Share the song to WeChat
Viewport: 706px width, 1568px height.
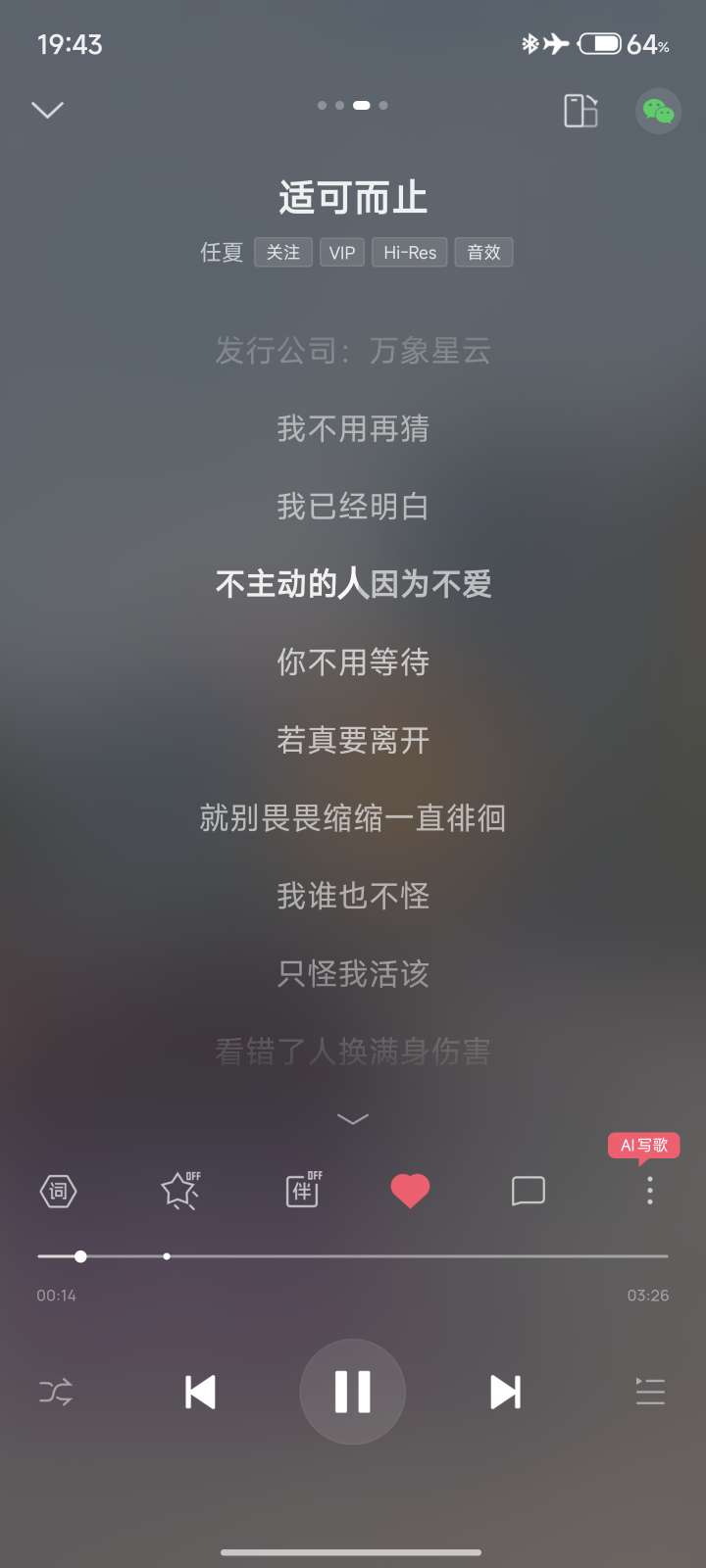click(658, 111)
